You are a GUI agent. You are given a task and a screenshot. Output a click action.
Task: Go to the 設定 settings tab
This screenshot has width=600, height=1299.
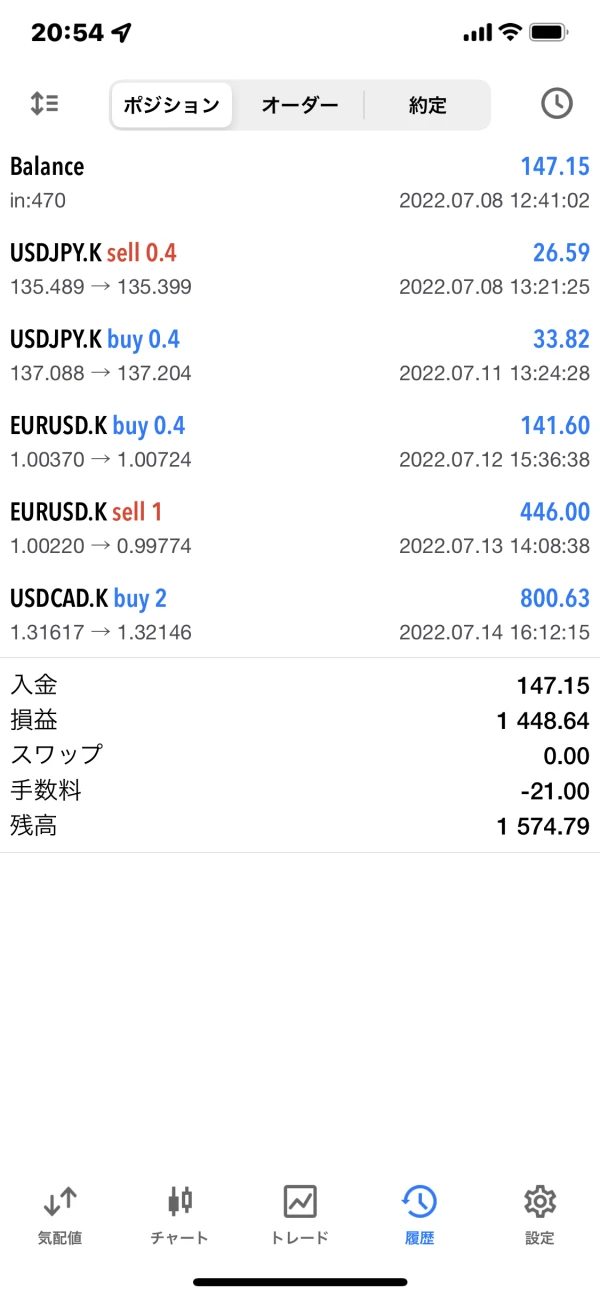coord(539,1214)
